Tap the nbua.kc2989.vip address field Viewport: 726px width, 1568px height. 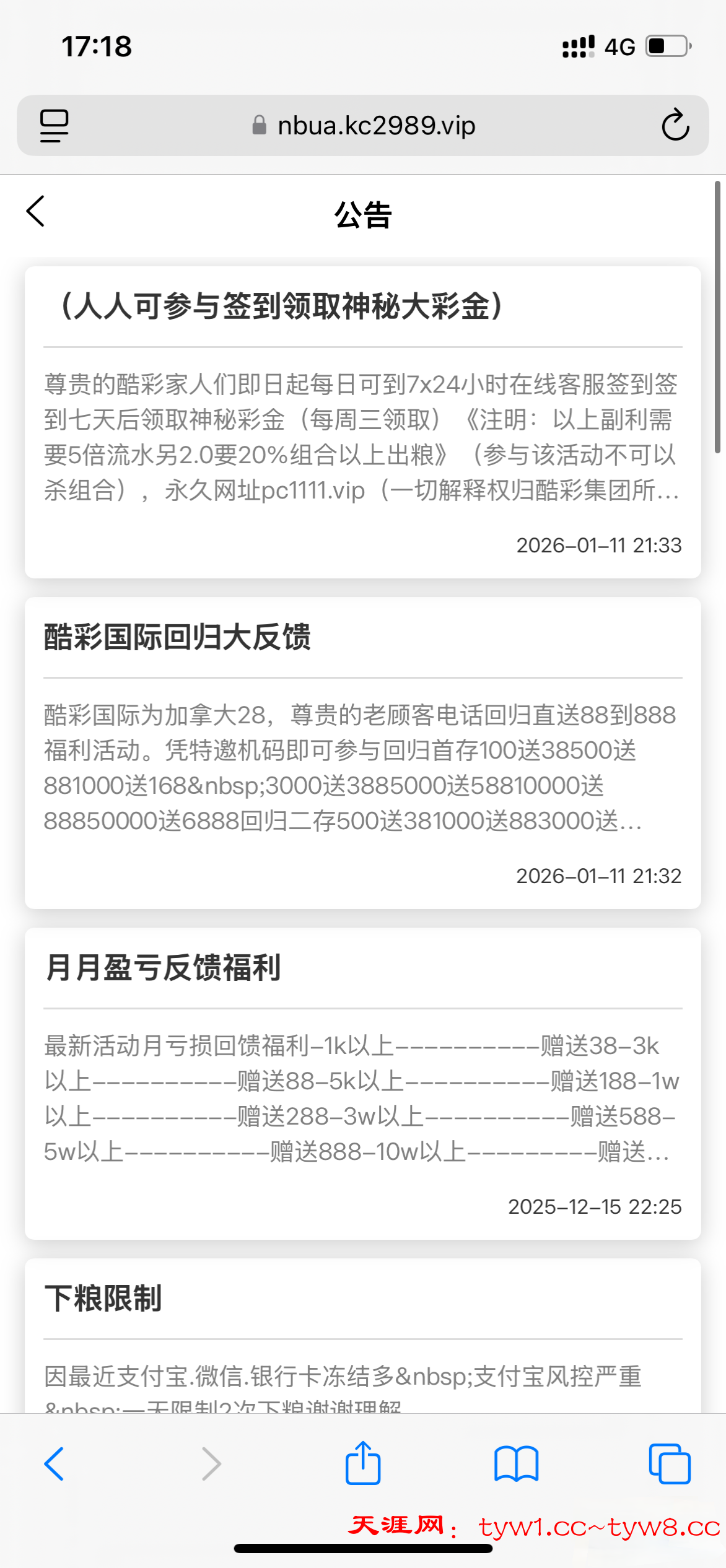coord(364,125)
